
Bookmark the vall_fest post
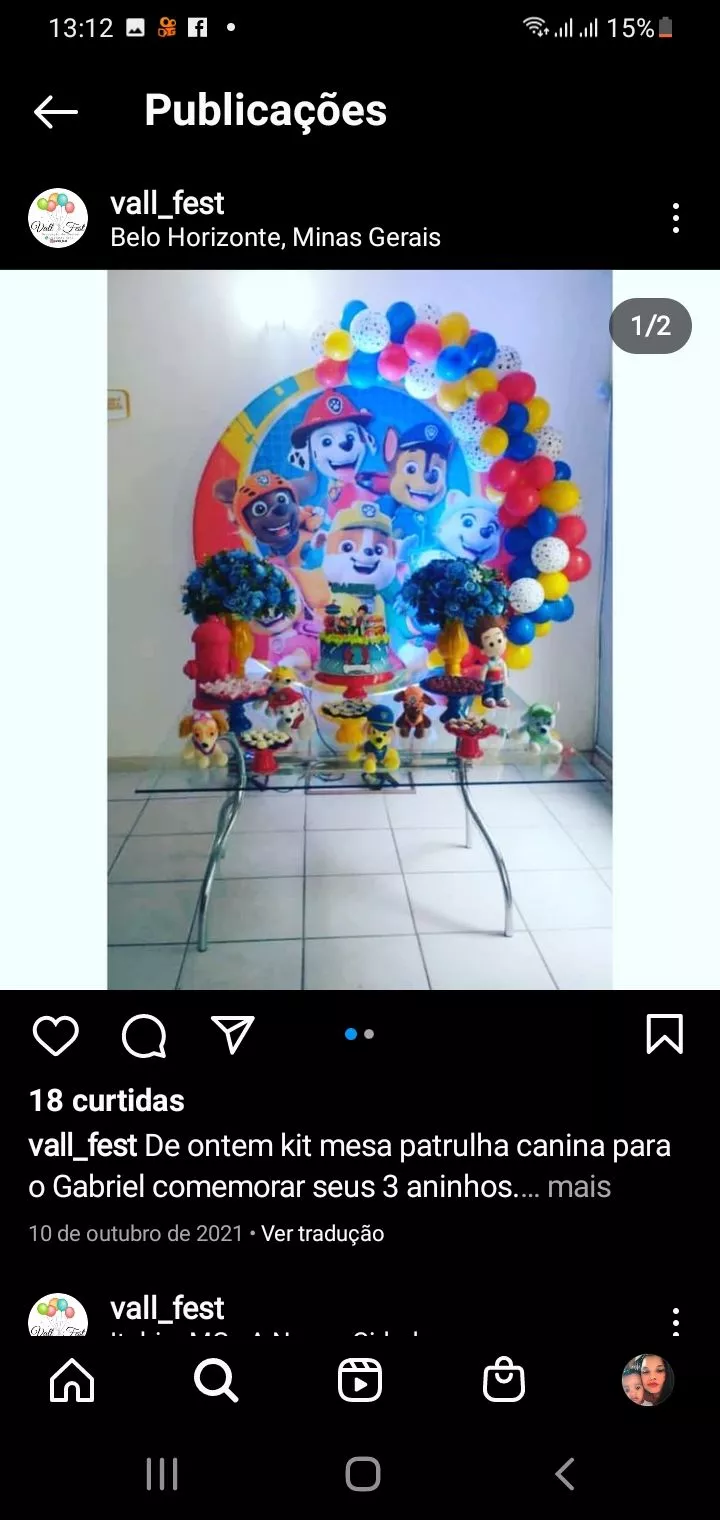664,1035
